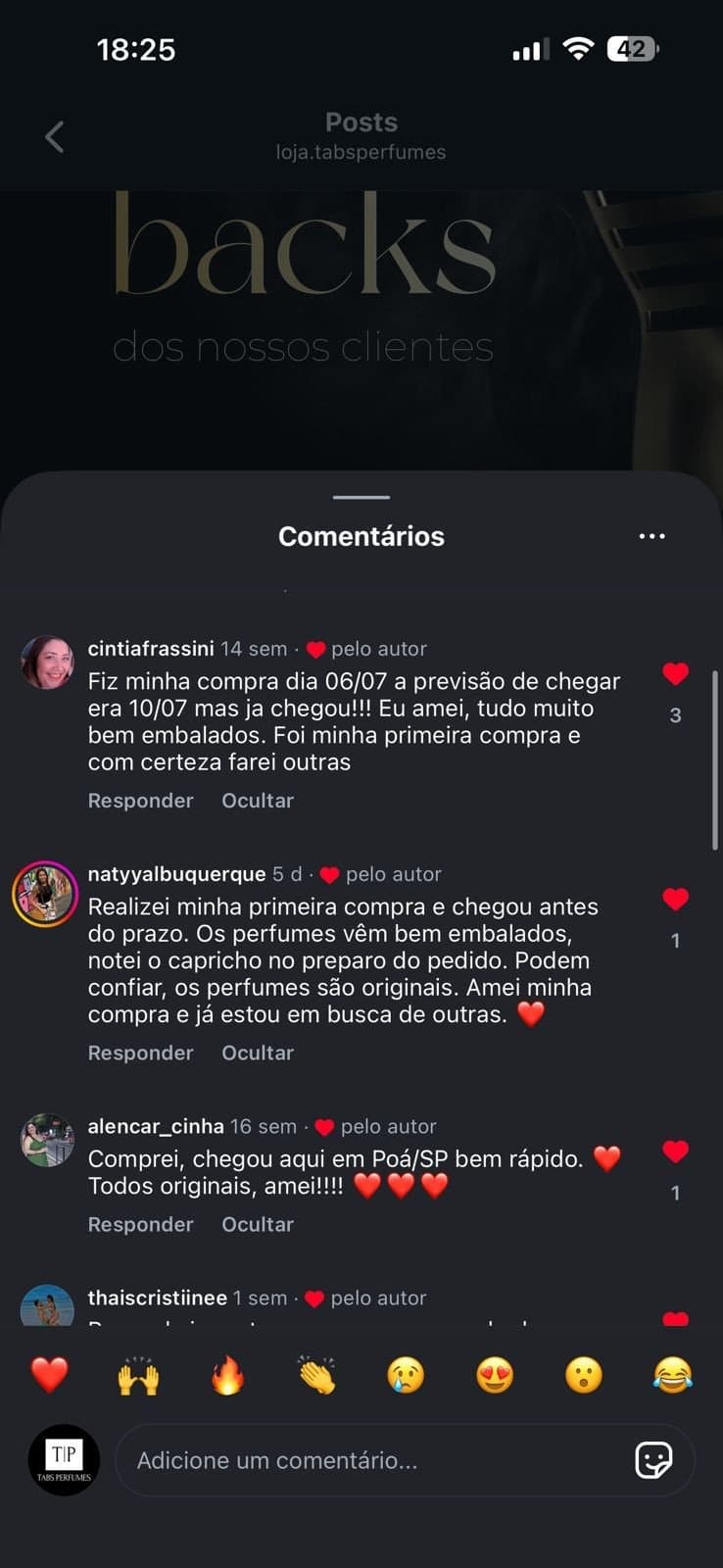This screenshot has width=723, height=1568.
Task: Open the loja.tabsperfumes profile header
Action: [361, 152]
